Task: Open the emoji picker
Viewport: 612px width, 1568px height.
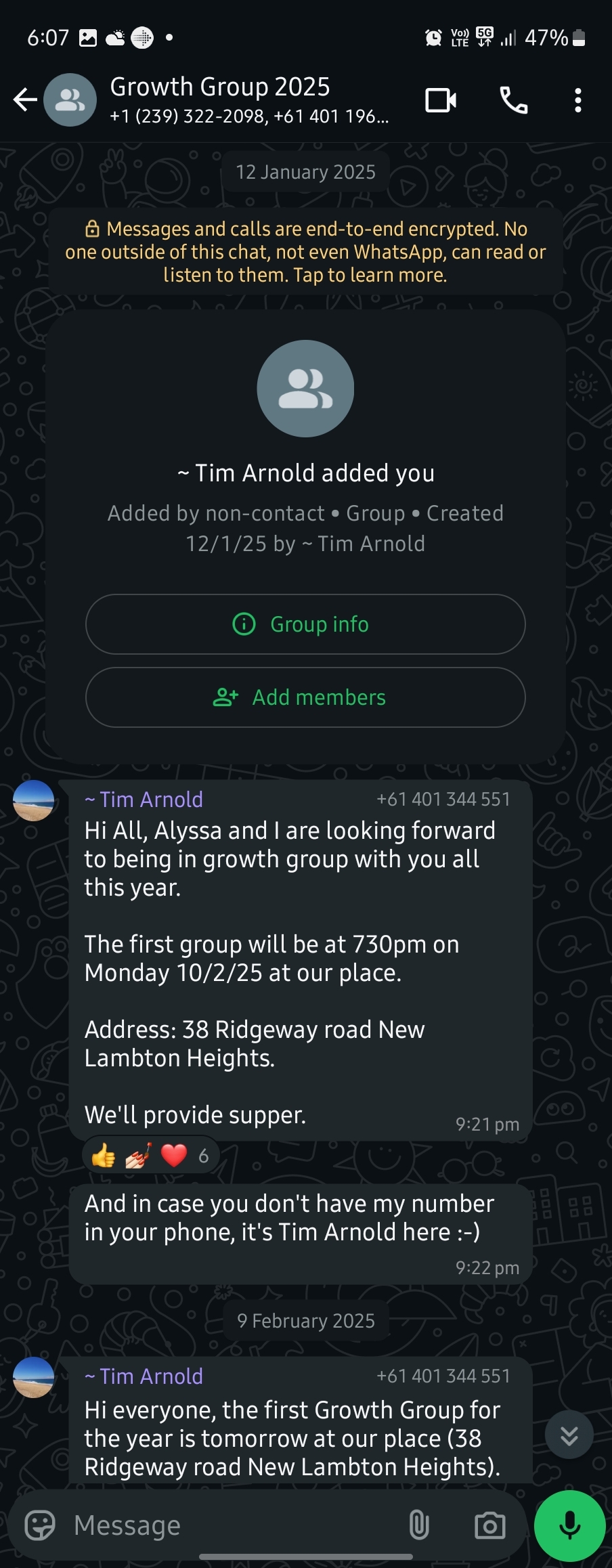Action: coord(40,1526)
